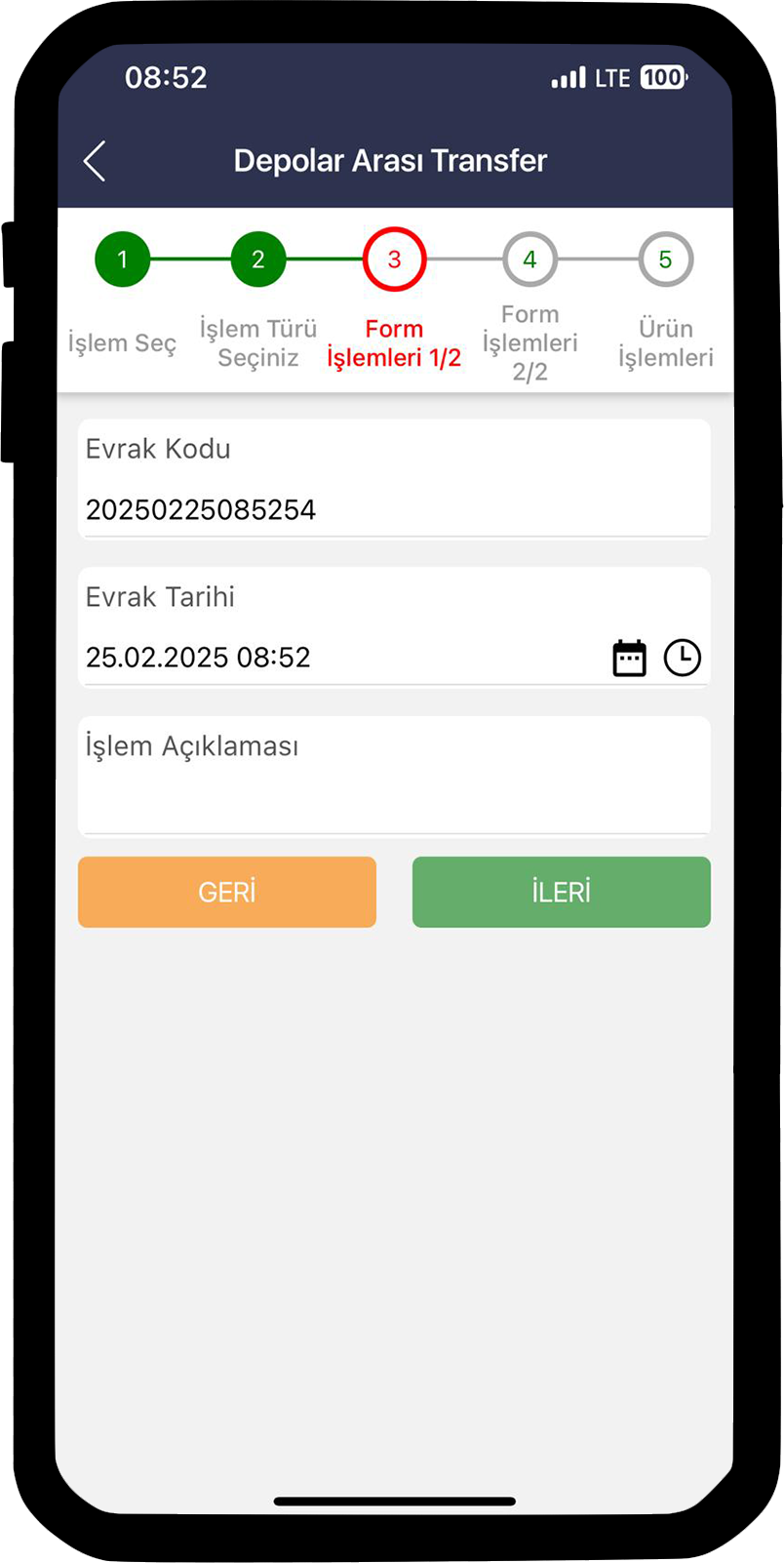
Task: Open step 5 Ürün İşlemleri
Action: click(x=665, y=260)
